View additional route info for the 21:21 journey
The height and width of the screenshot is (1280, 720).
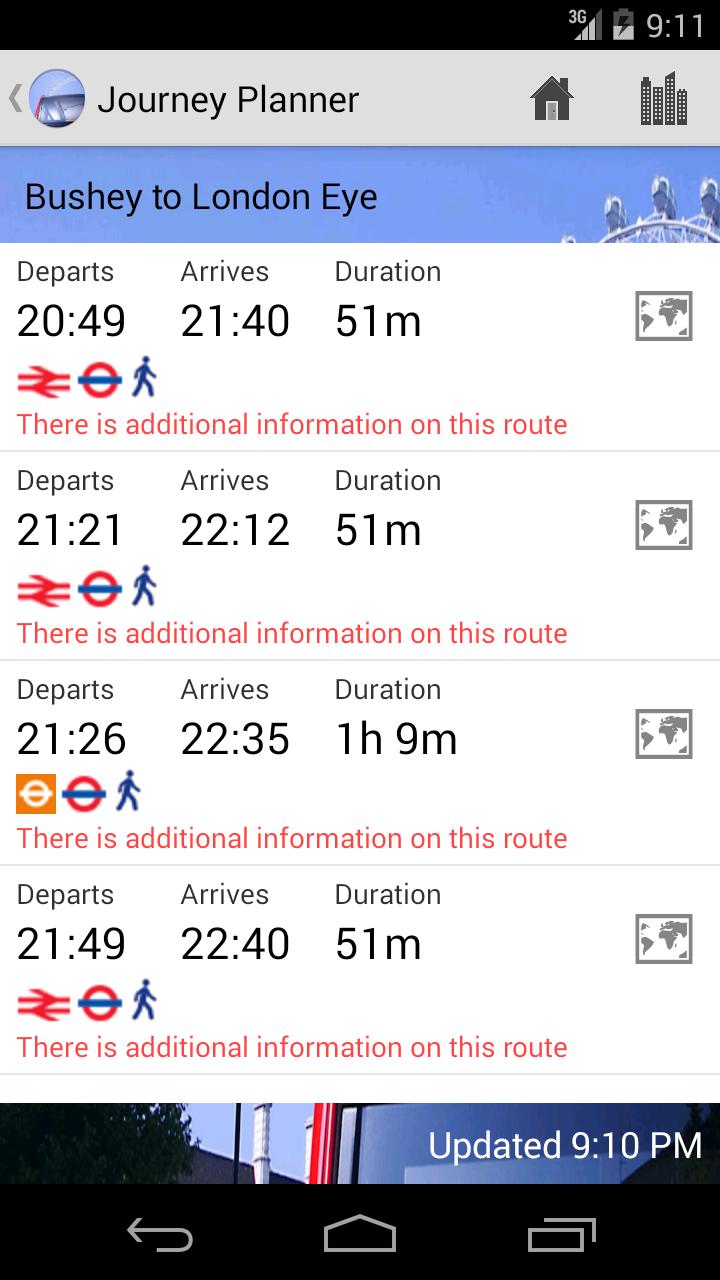tap(291, 633)
